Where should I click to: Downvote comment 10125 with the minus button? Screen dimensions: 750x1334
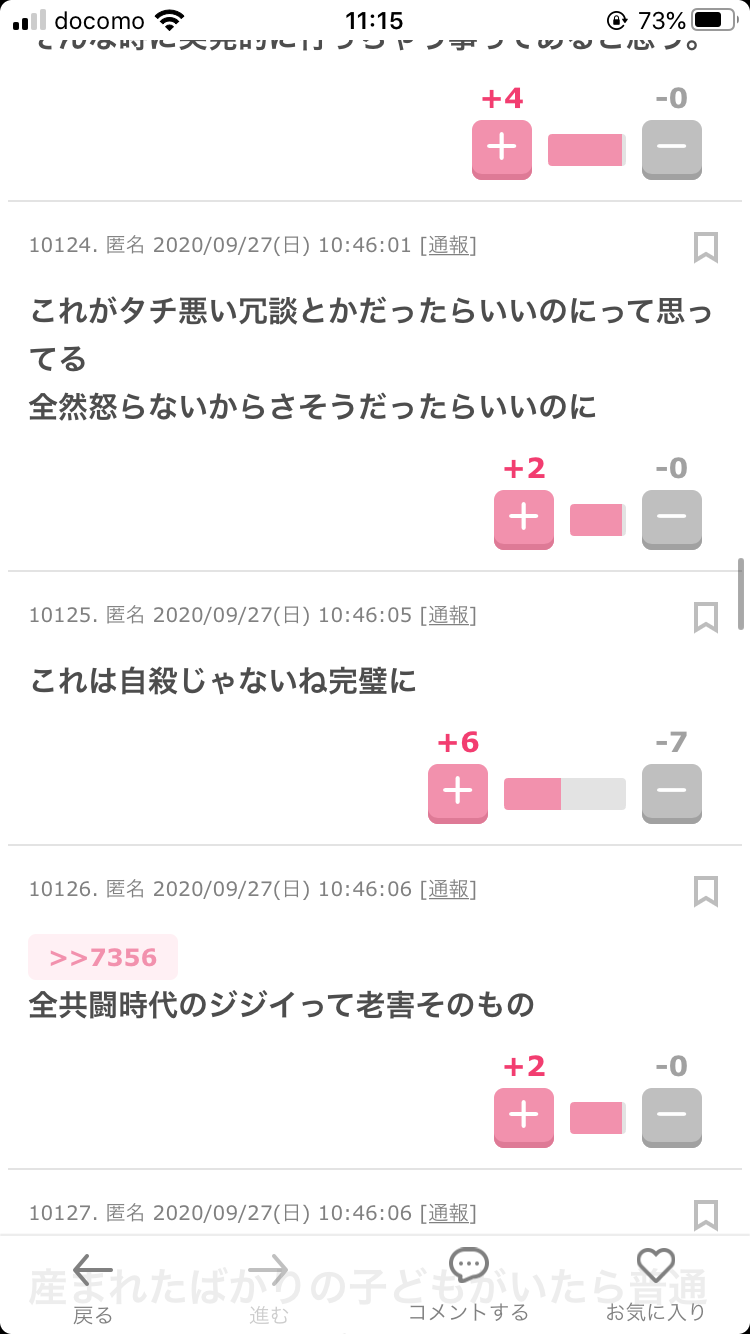672,793
